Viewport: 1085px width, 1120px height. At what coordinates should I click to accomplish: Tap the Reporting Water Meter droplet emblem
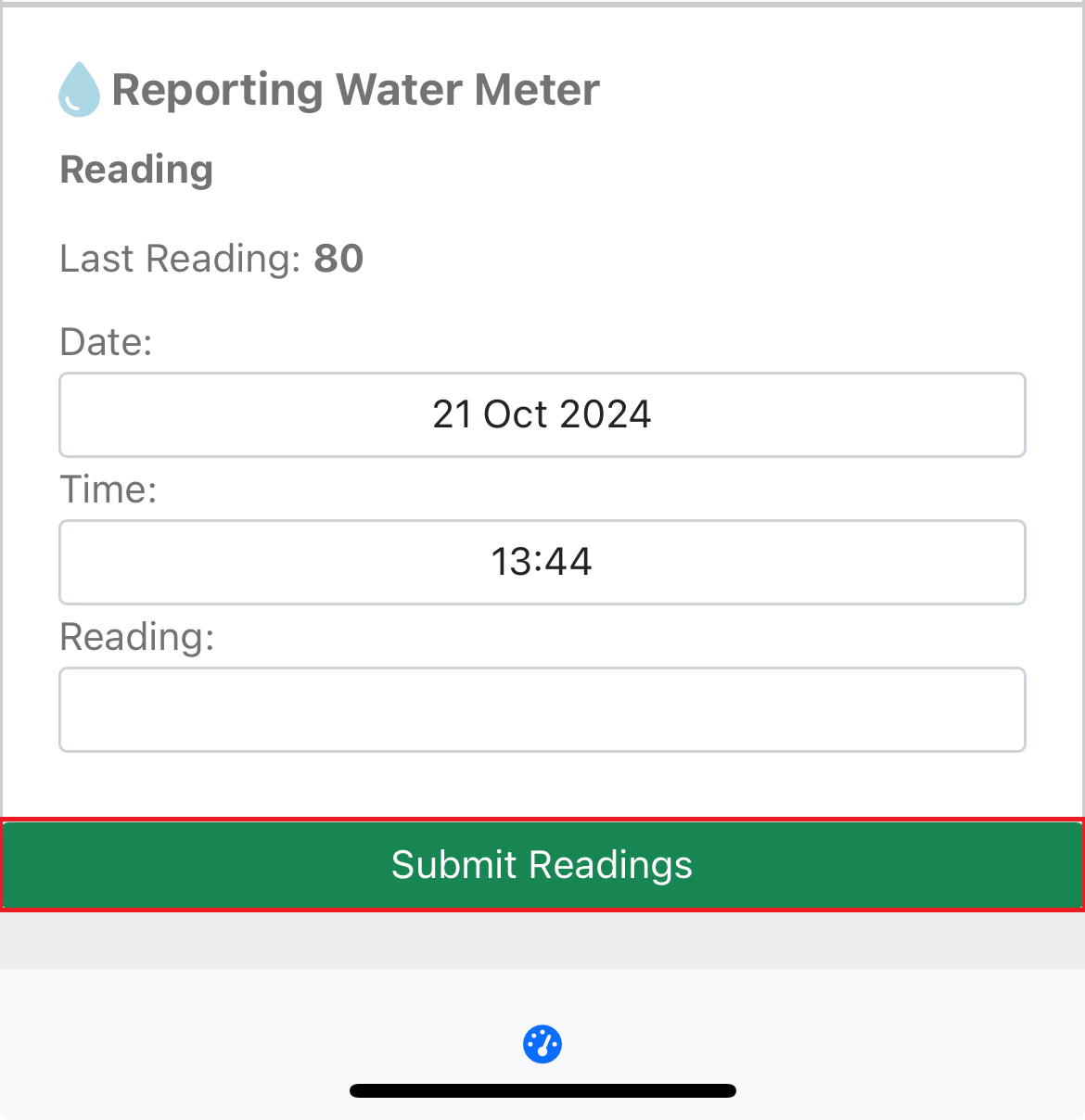(79, 90)
